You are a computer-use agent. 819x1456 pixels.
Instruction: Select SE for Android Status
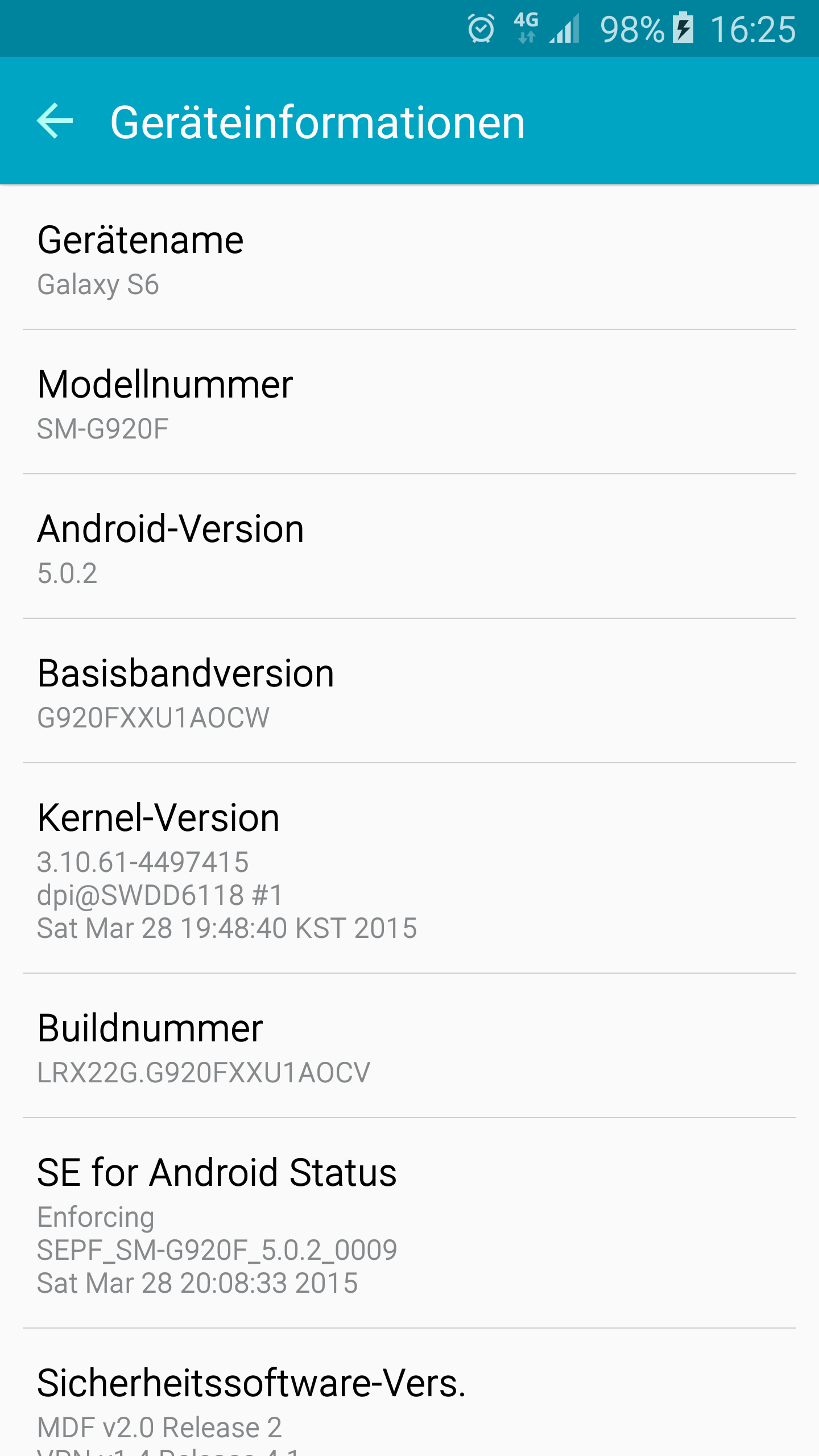[409, 1223]
